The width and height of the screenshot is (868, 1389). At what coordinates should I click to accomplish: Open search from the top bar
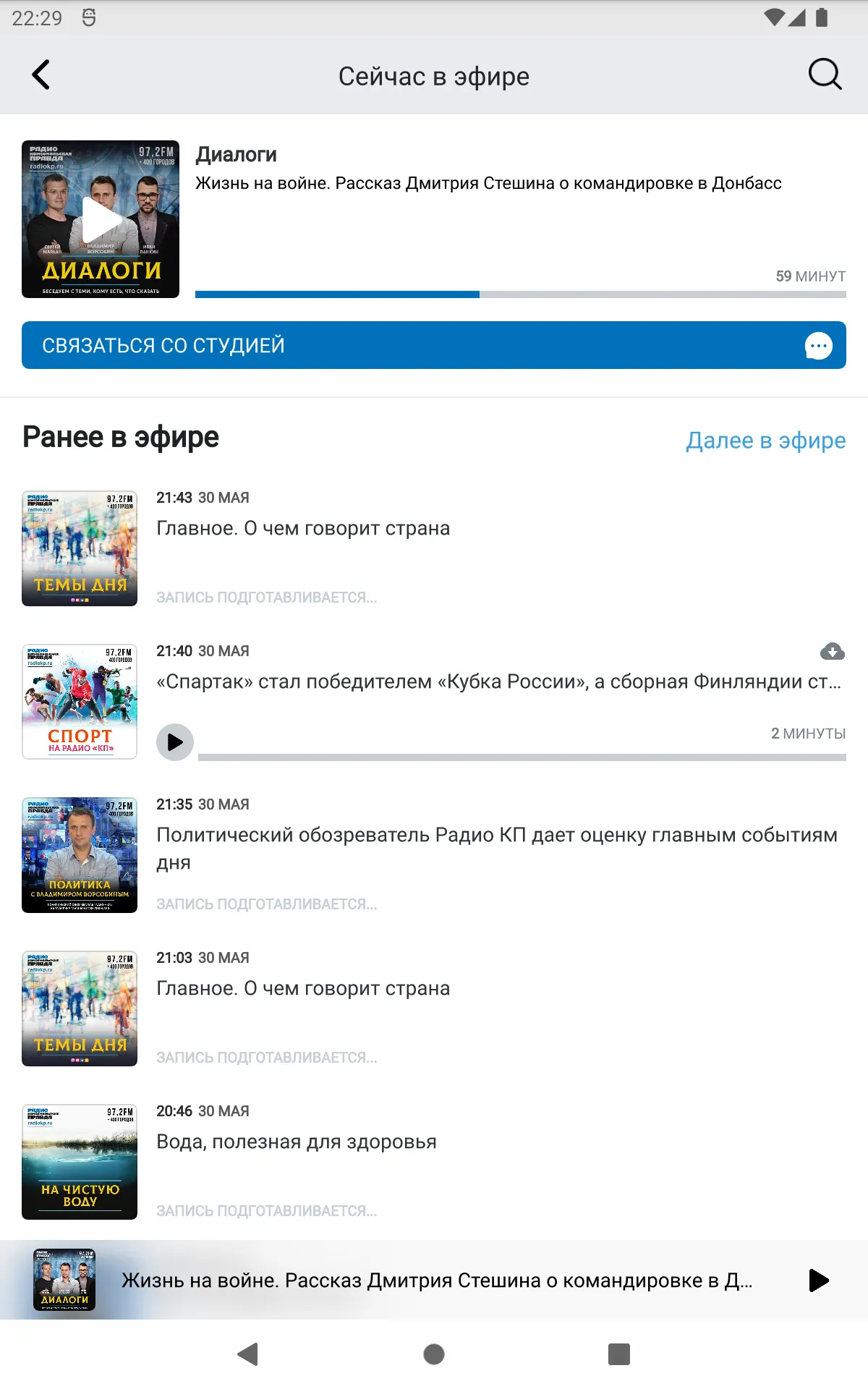pos(824,75)
